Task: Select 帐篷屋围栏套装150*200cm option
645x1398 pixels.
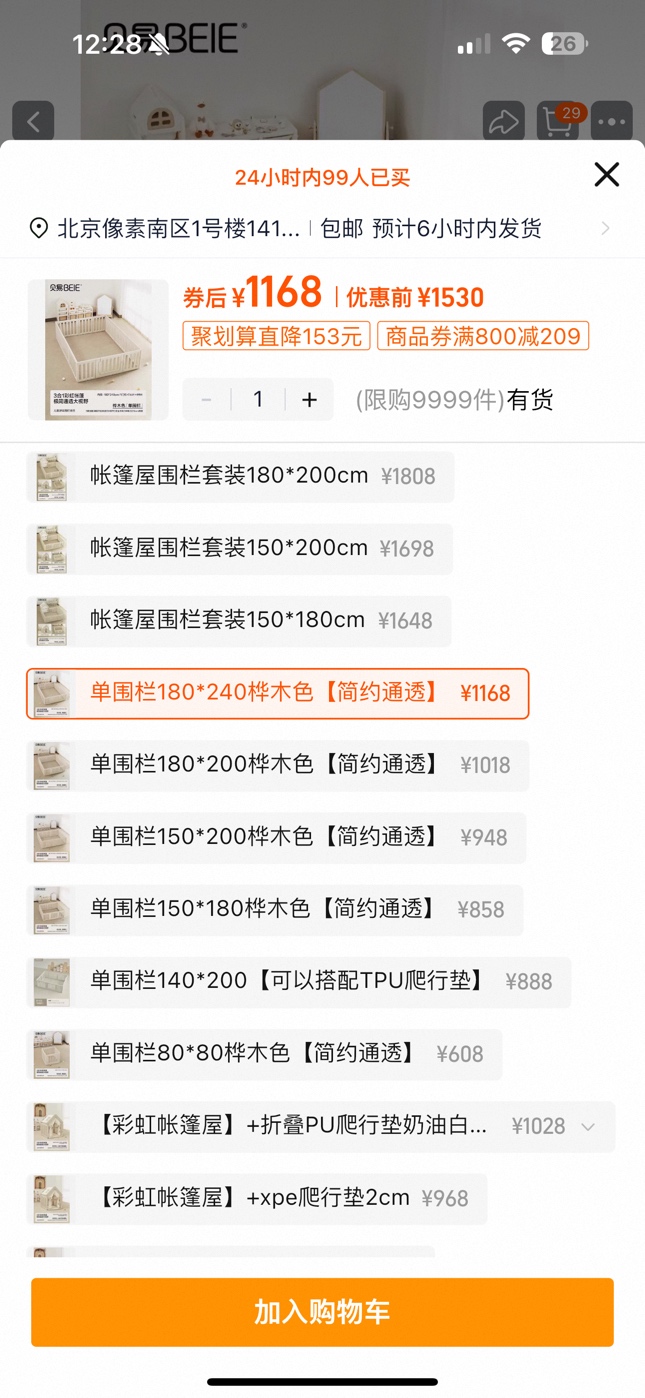Action: [240, 548]
